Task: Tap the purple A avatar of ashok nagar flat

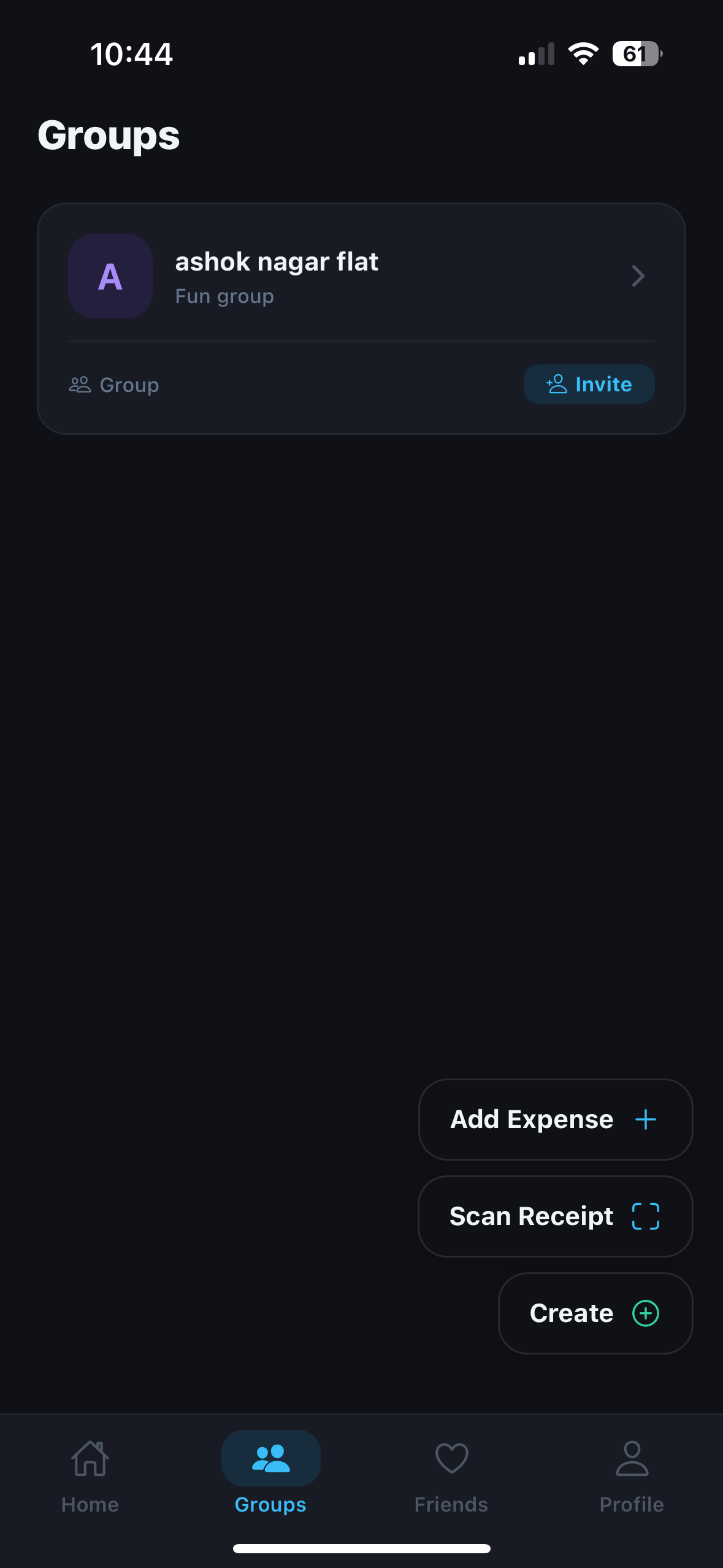Action: 110,277
